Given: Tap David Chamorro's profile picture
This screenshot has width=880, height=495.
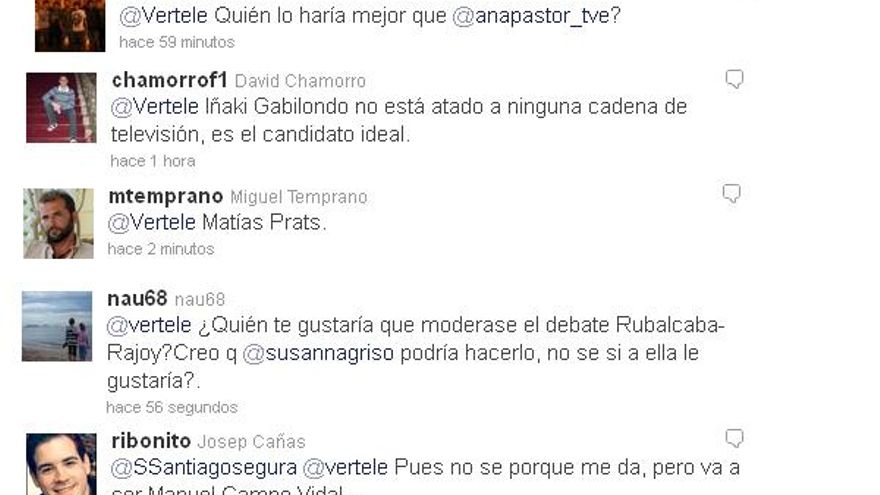Looking at the screenshot, I should pyautogui.click(x=61, y=107).
